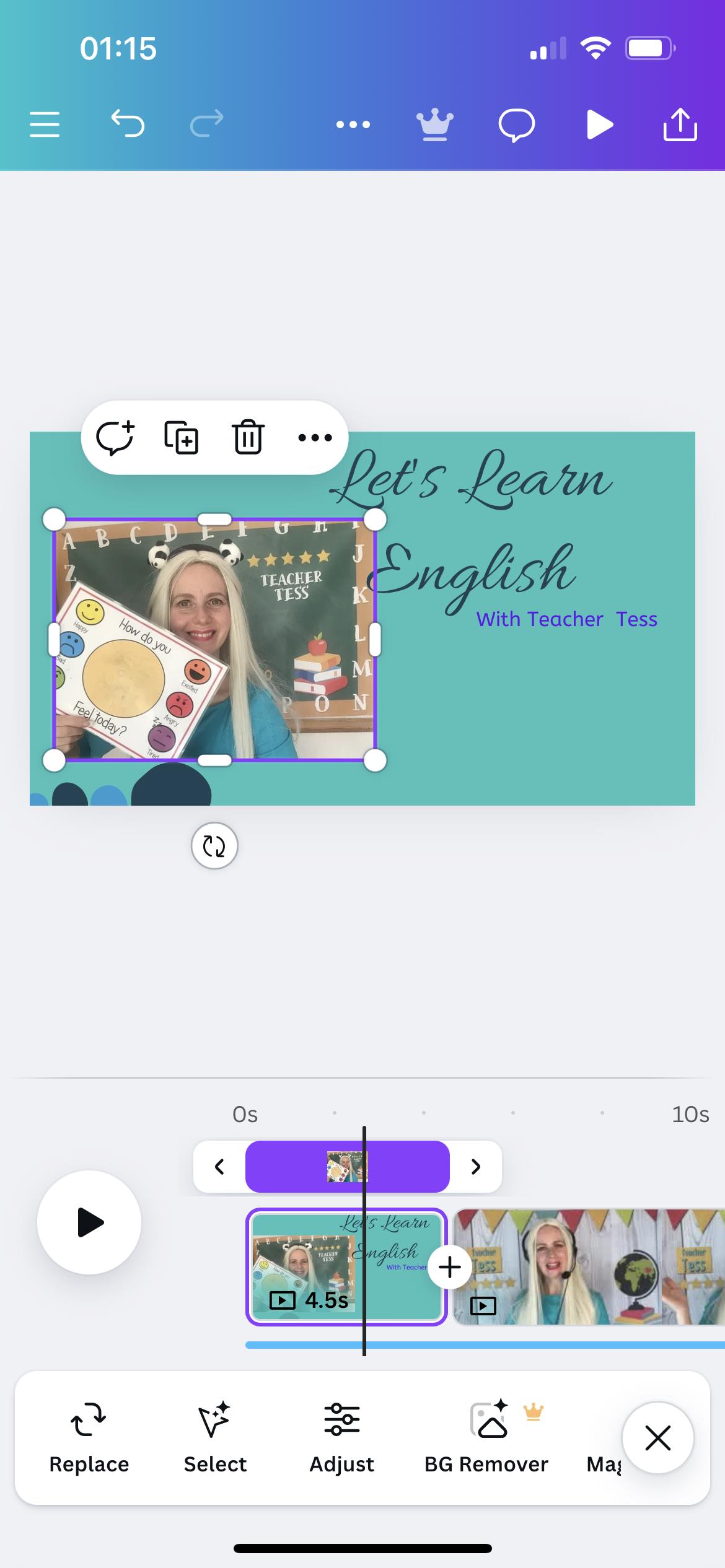Delete the selected image

pos(248,438)
